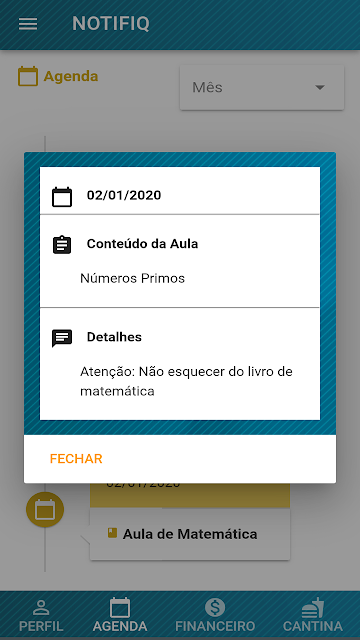360x640 pixels.
Task: Open the hamburger drawer menu
Action: pyautogui.click(x=28, y=24)
